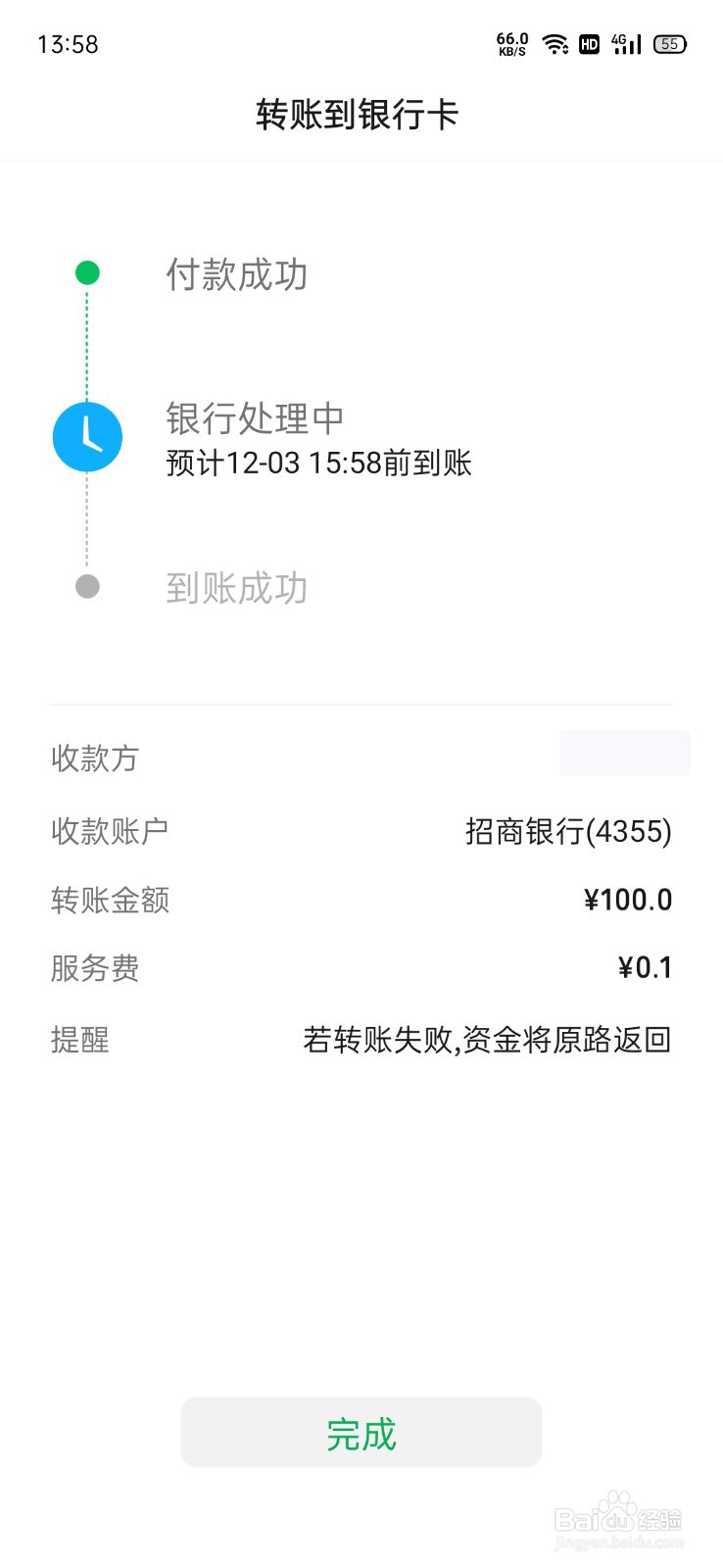Tap the ¥100.0 transfer amount
The image size is (723, 1568).
(628, 900)
